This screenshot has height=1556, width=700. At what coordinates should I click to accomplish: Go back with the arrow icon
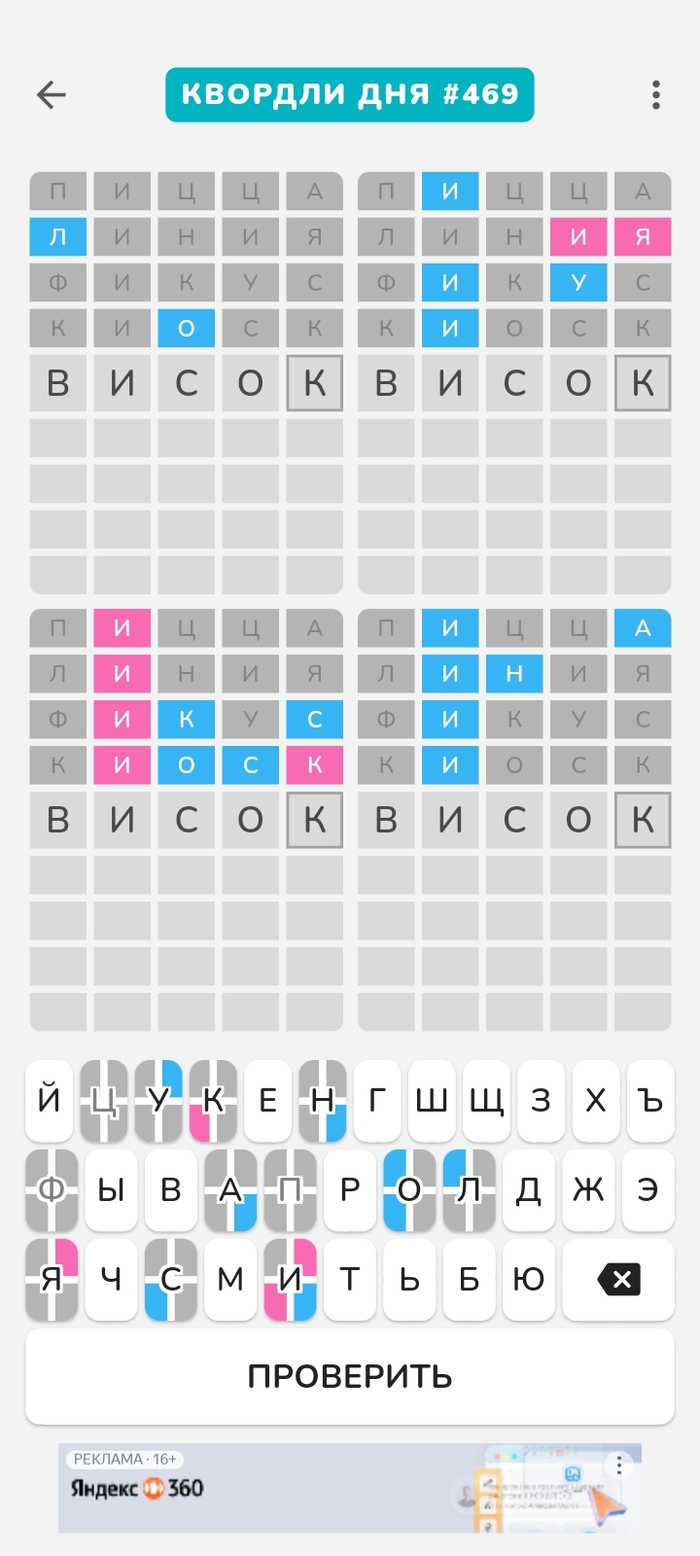pyautogui.click(x=51, y=95)
